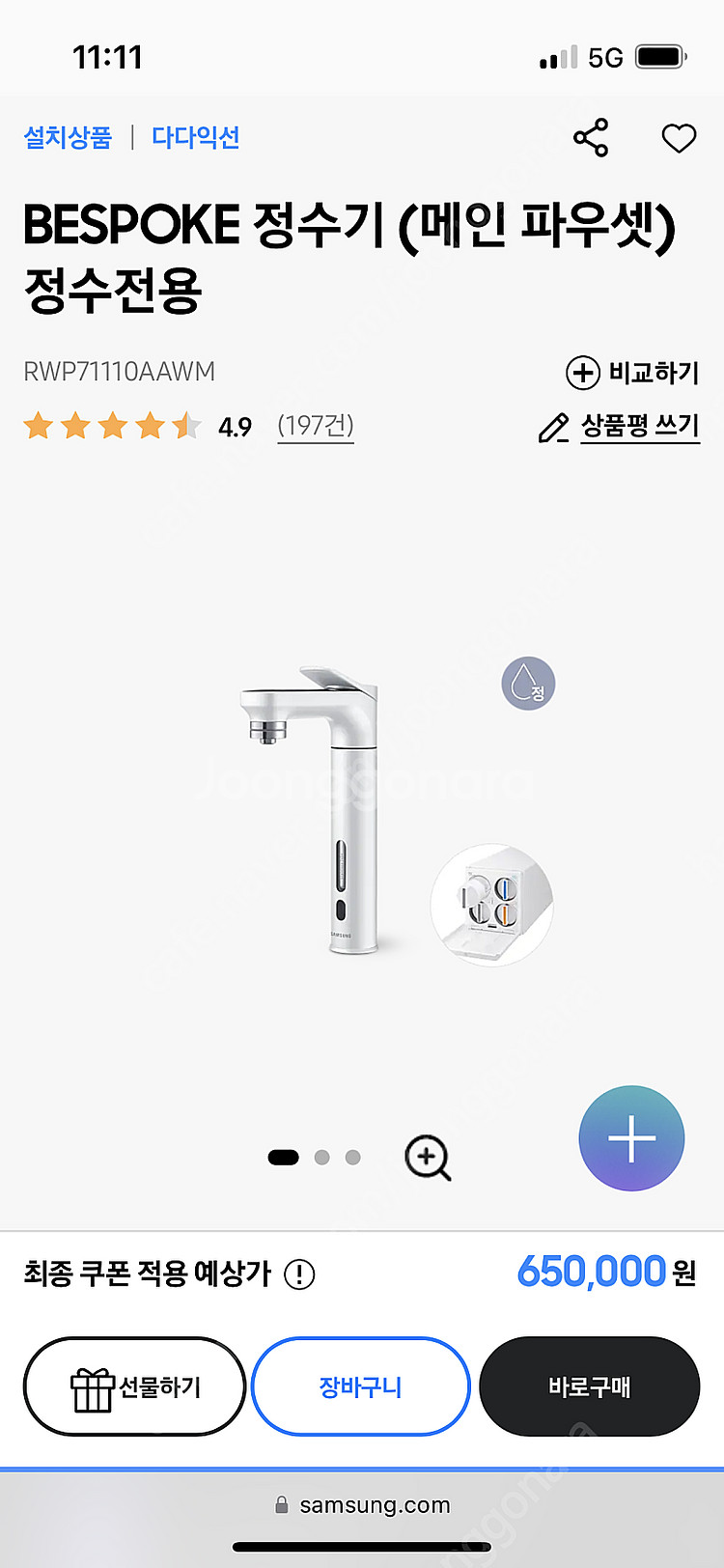Open the 설치상품 link
Screen dimensions: 724x1568
(68, 137)
